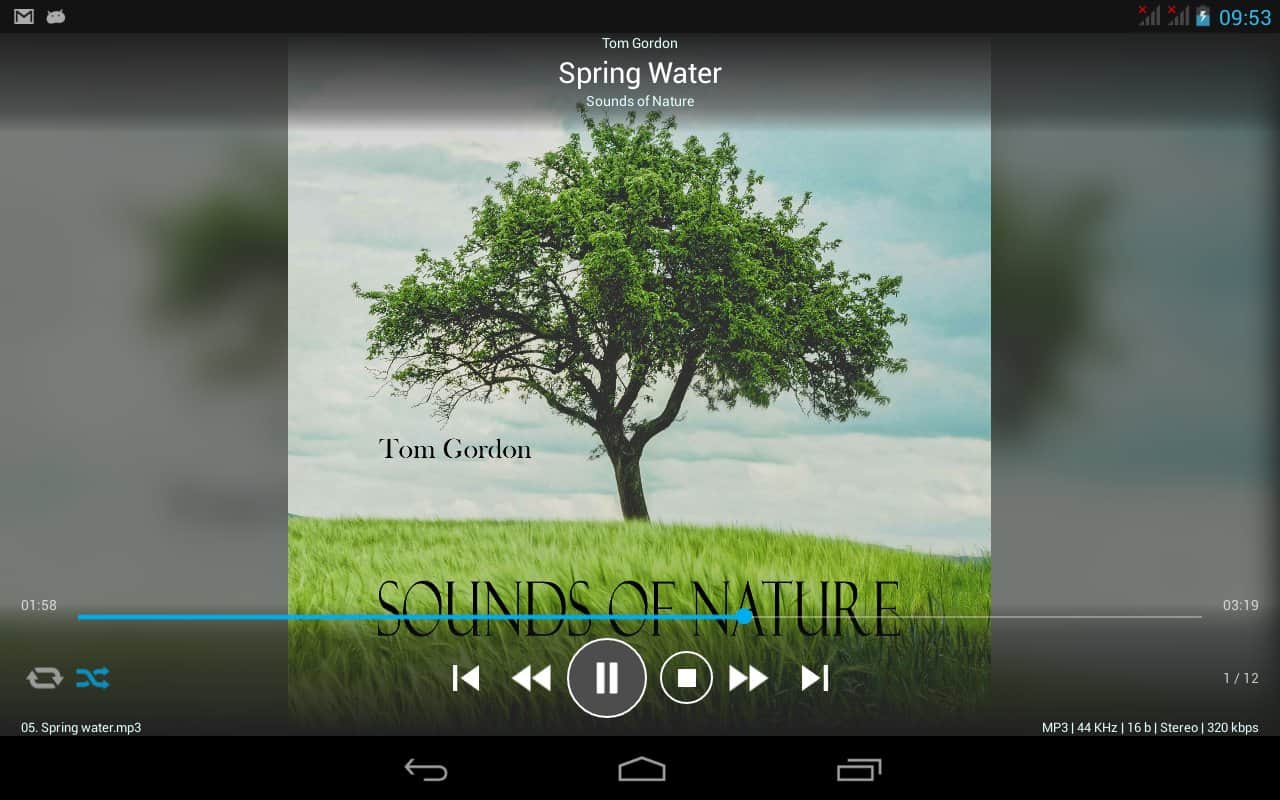The width and height of the screenshot is (1280, 800).
Task: Pause the Spring Water track
Action: click(x=606, y=678)
